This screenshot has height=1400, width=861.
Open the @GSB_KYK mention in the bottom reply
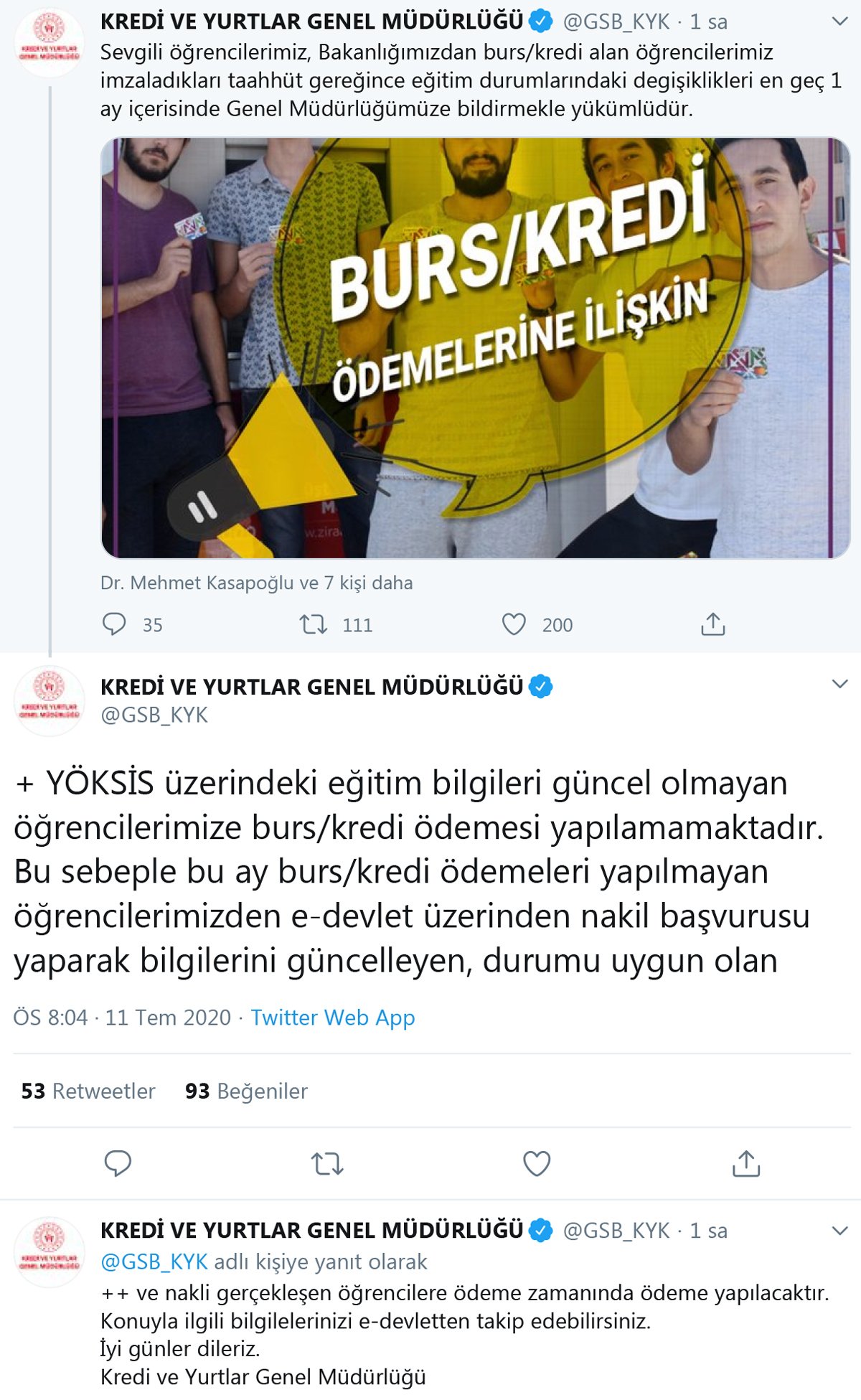(x=154, y=1261)
